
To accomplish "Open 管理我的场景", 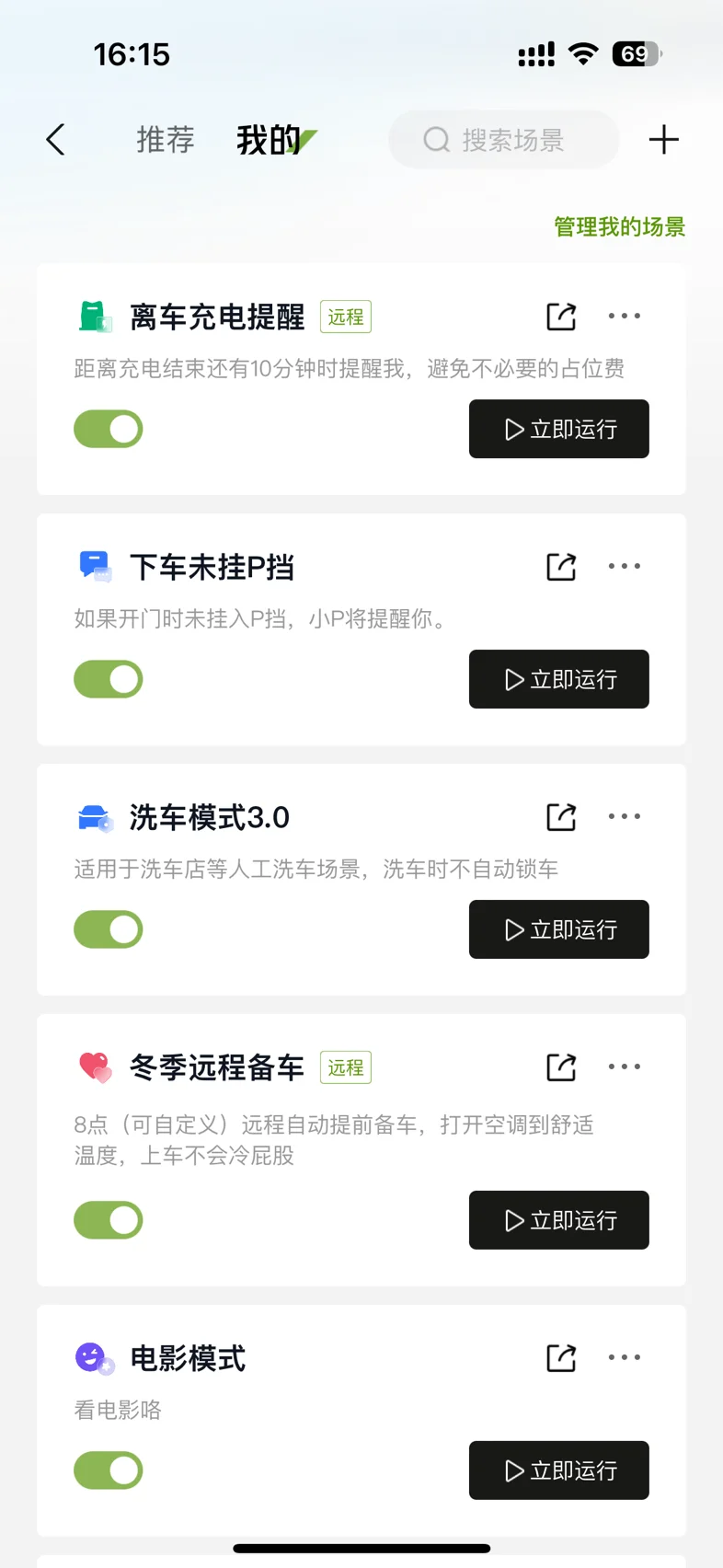I will pos(619,226).
